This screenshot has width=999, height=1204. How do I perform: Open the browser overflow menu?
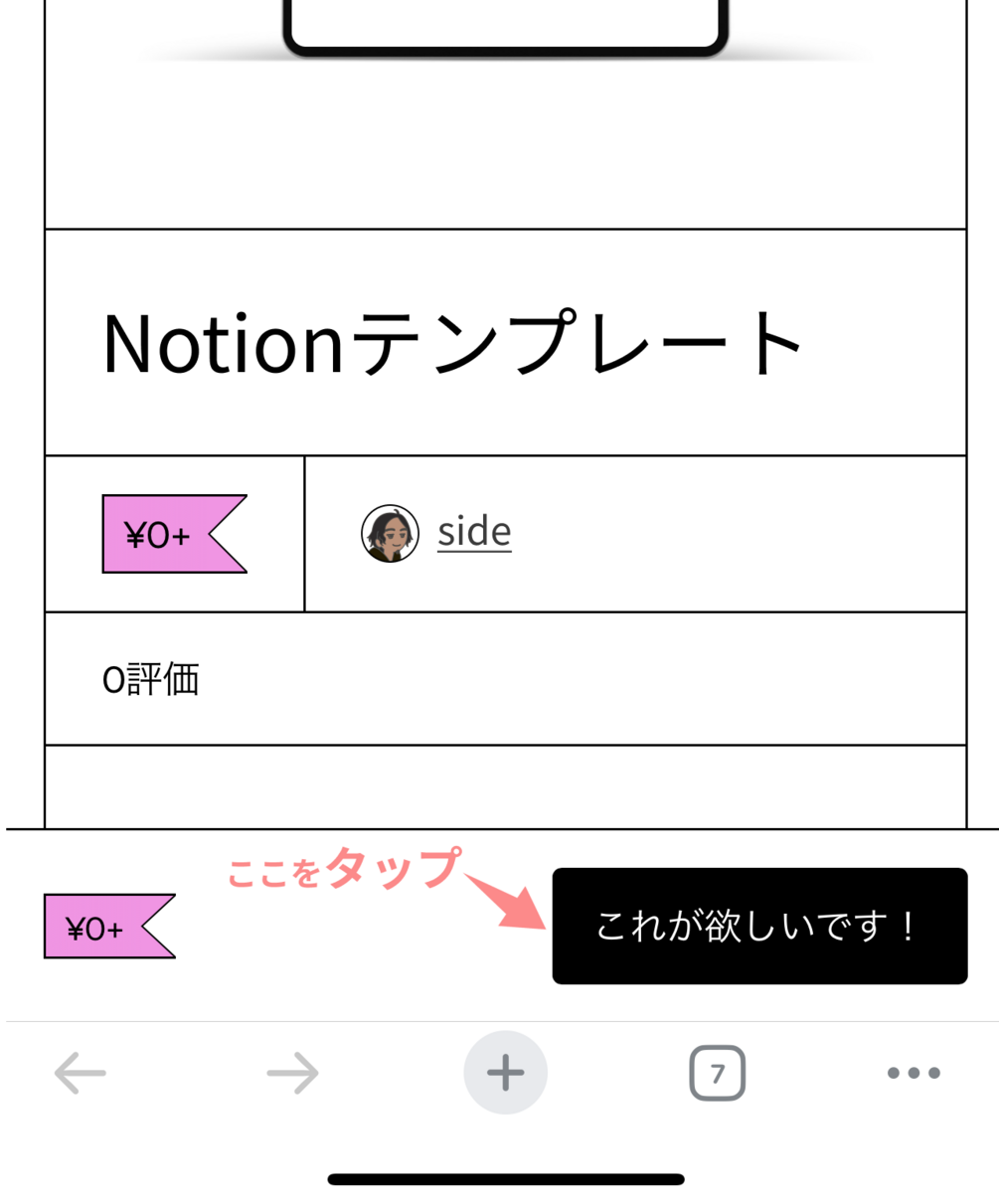[x=914, y=1073]
